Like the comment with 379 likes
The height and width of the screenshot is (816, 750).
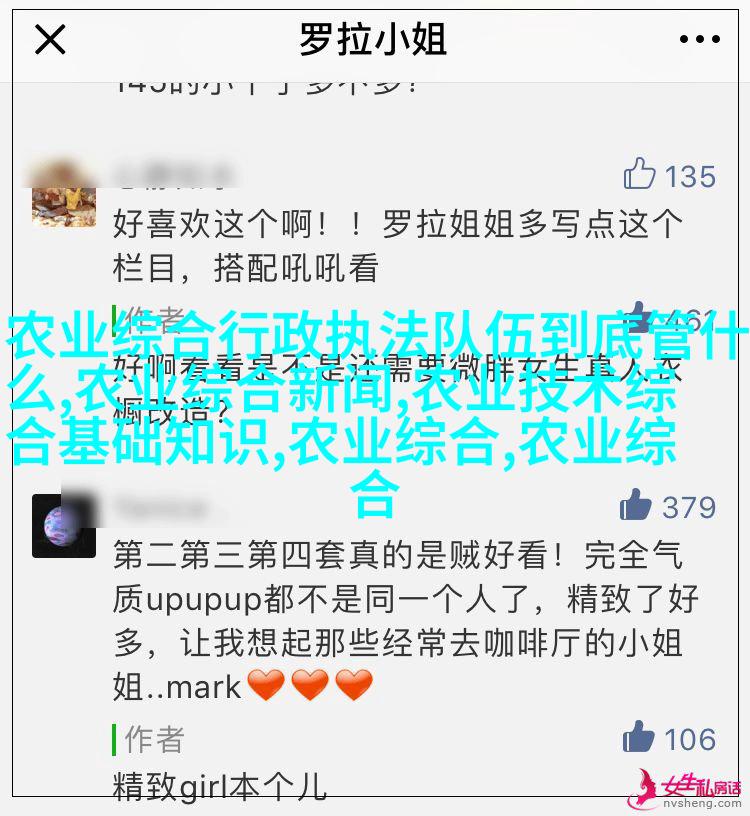(x=637, y=506)
